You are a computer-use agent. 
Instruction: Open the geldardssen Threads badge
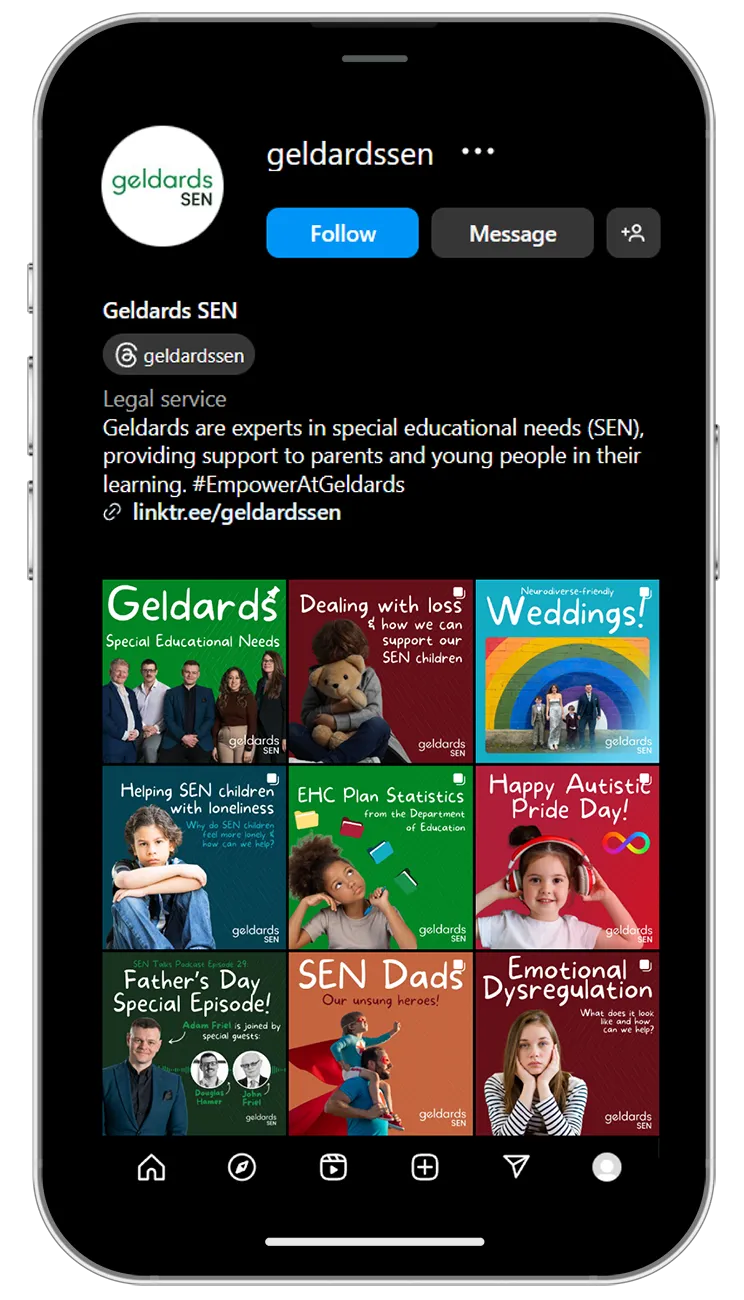click(x=179, y=355)
